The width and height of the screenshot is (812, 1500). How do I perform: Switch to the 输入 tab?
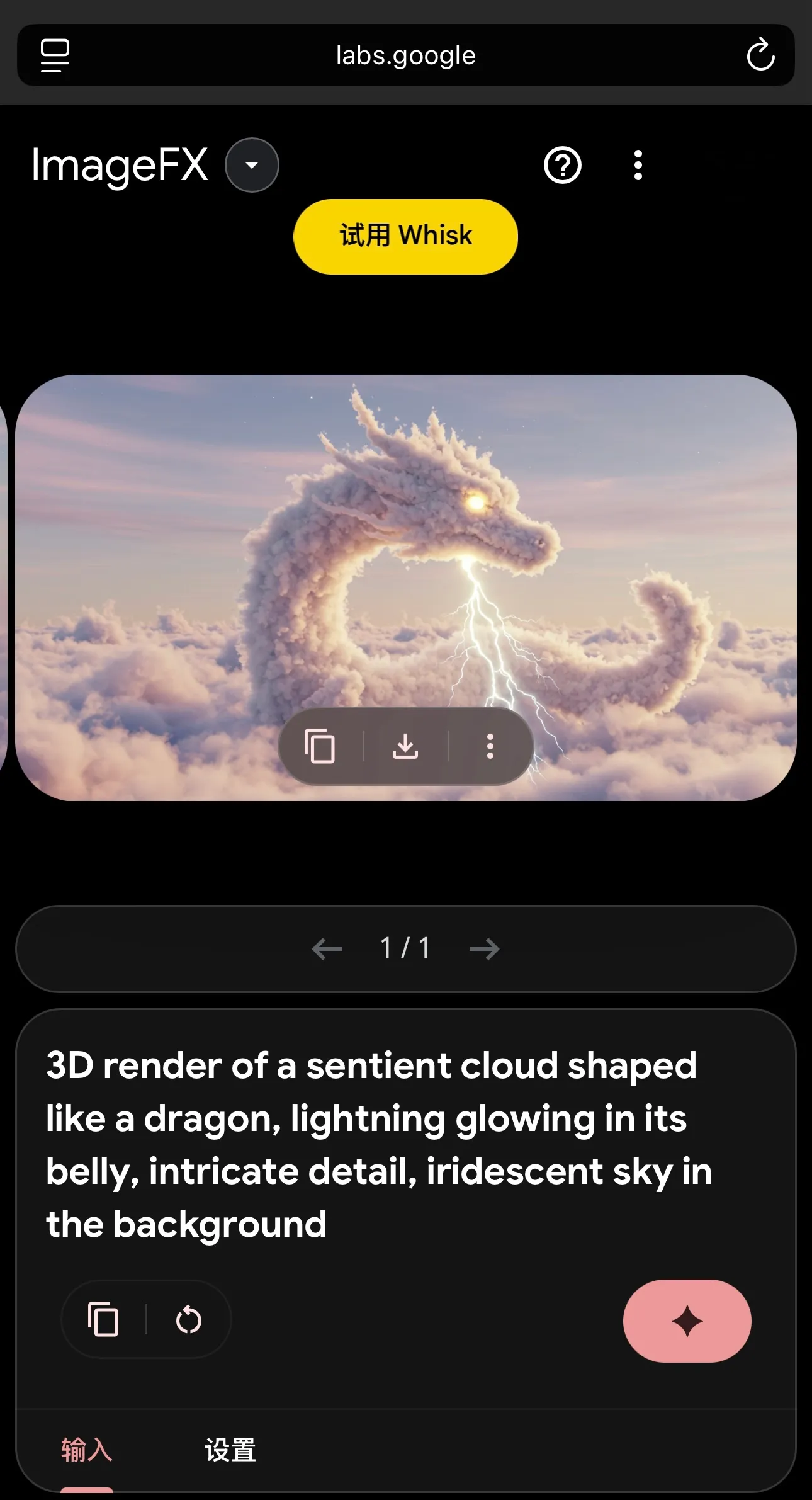click(x=87, y=1450)
